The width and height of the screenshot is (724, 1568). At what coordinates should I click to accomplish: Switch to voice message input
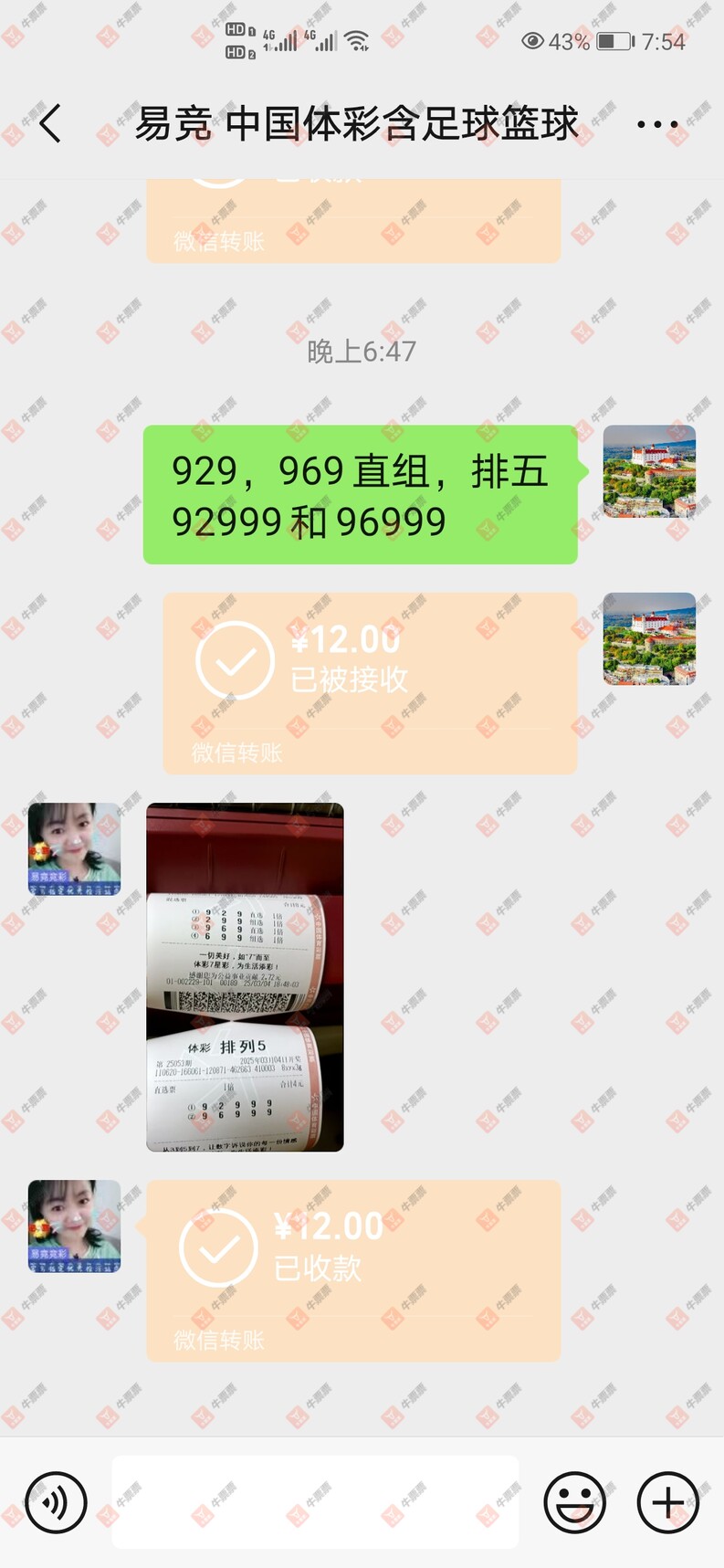point(57,1501)
